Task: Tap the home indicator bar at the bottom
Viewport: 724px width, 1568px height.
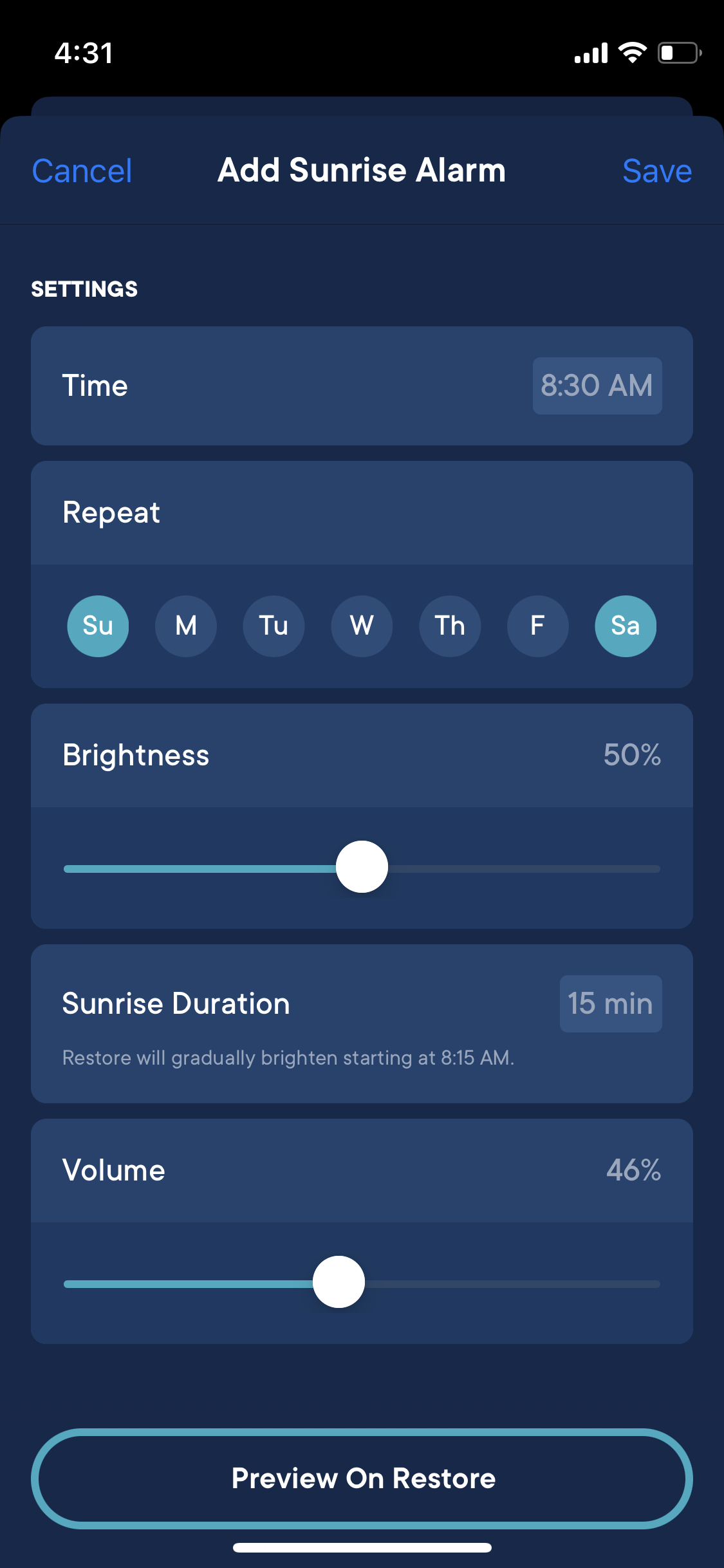Action: [362, 1547]
